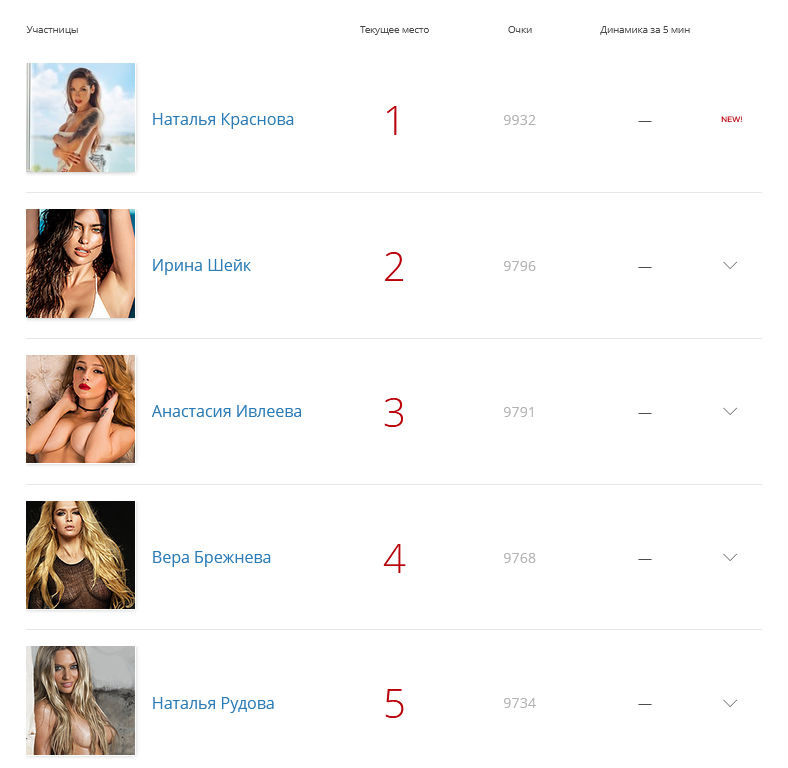Tap Ирина Шейк's photo thumbnail
The height and width of the screenshot is (768, 788).
click(x=81, y=264)
